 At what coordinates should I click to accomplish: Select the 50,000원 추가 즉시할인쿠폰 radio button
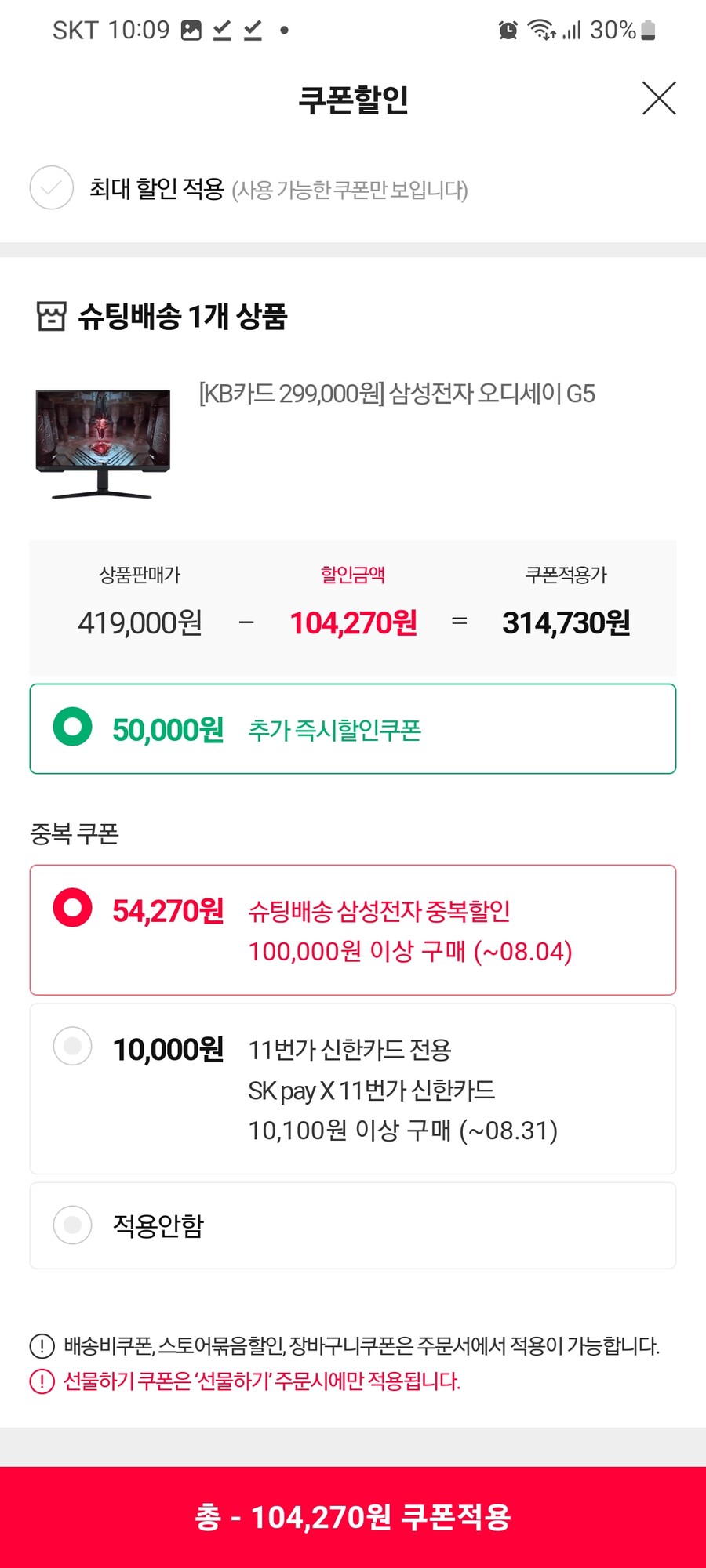coord(71,728)
